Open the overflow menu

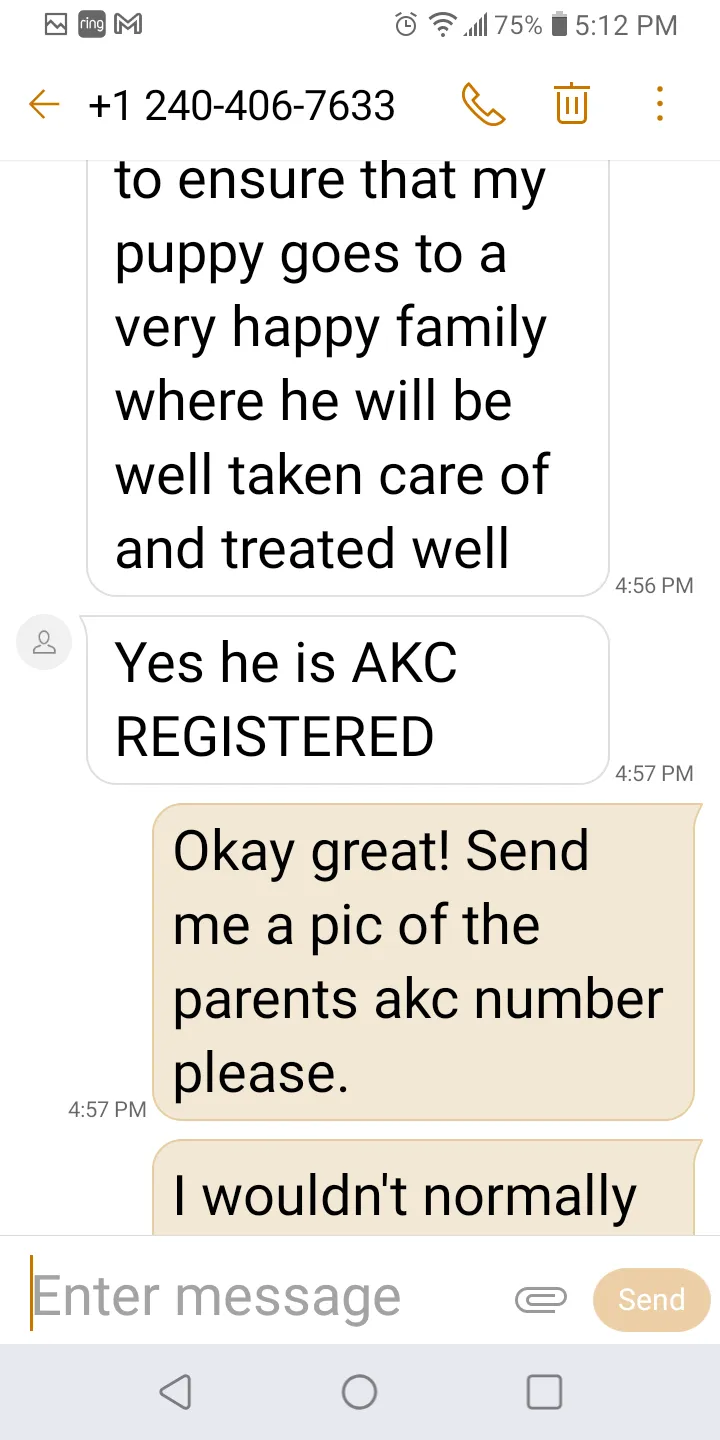pos(659,104)
